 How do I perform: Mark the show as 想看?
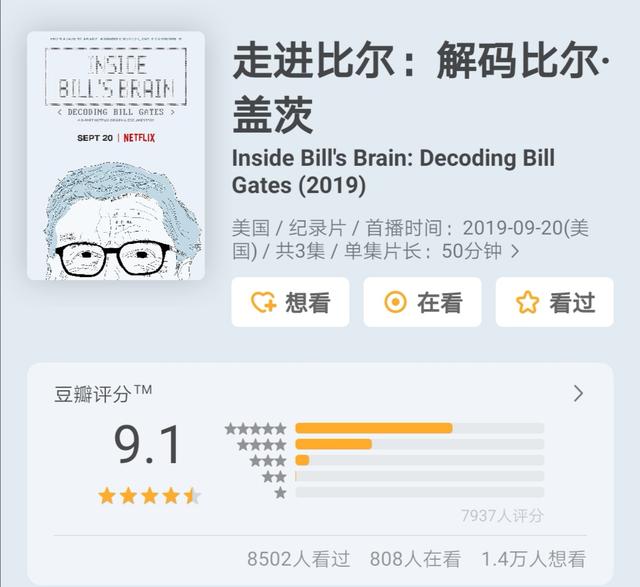(290, 302)
